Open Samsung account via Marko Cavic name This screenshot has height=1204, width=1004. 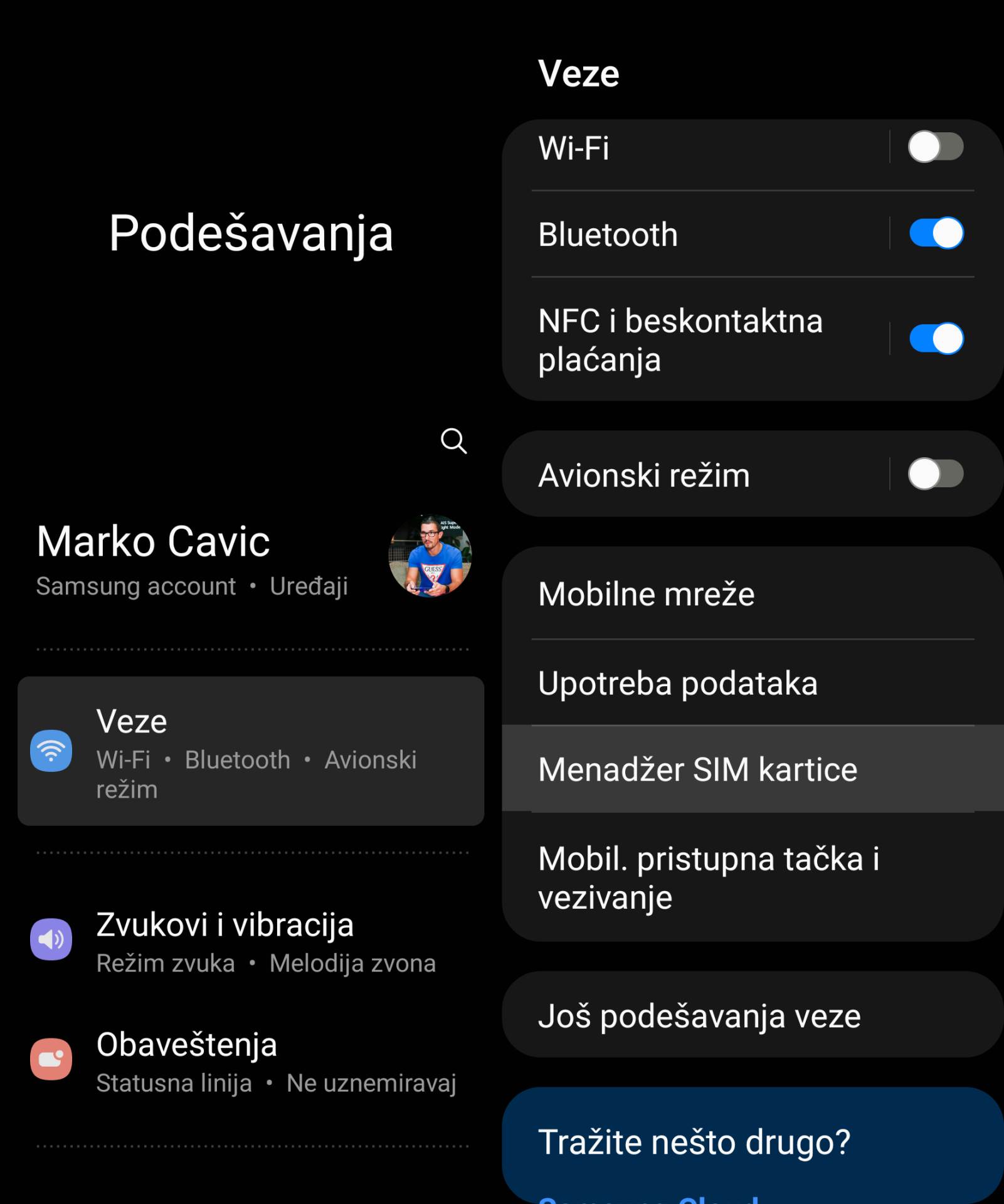point(152,541)
